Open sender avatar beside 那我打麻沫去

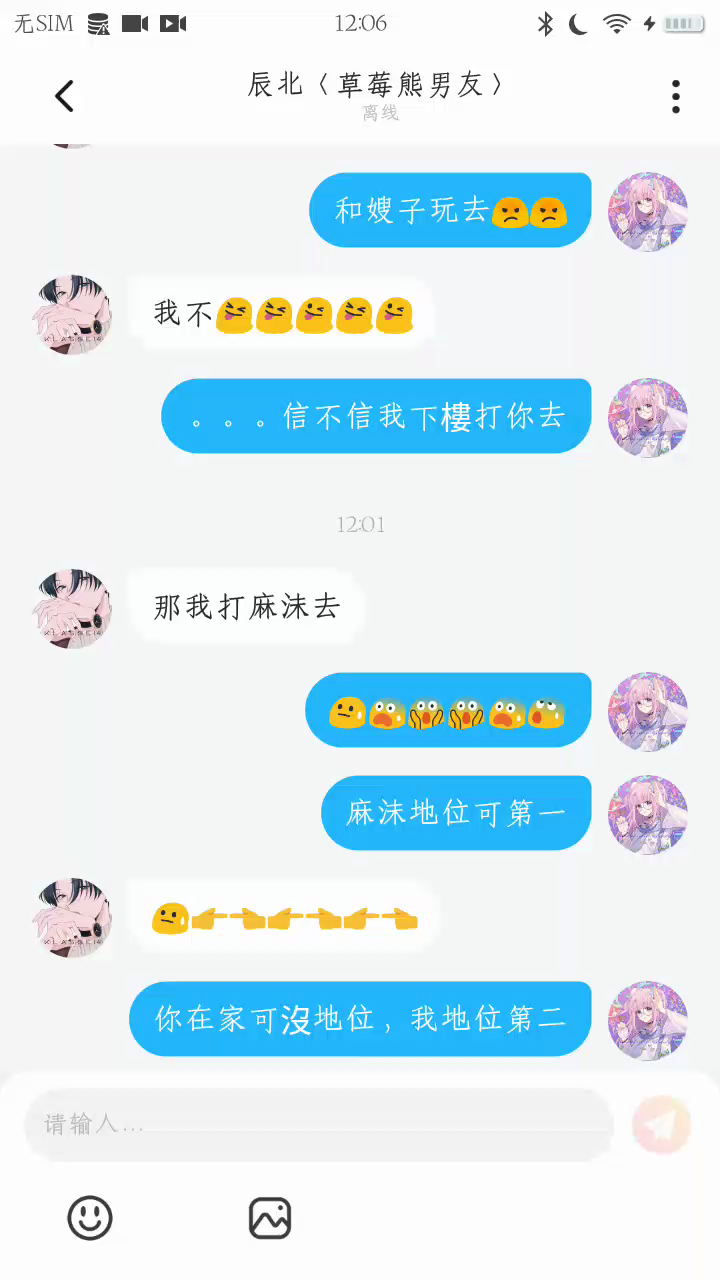click(x=72, y=608)
